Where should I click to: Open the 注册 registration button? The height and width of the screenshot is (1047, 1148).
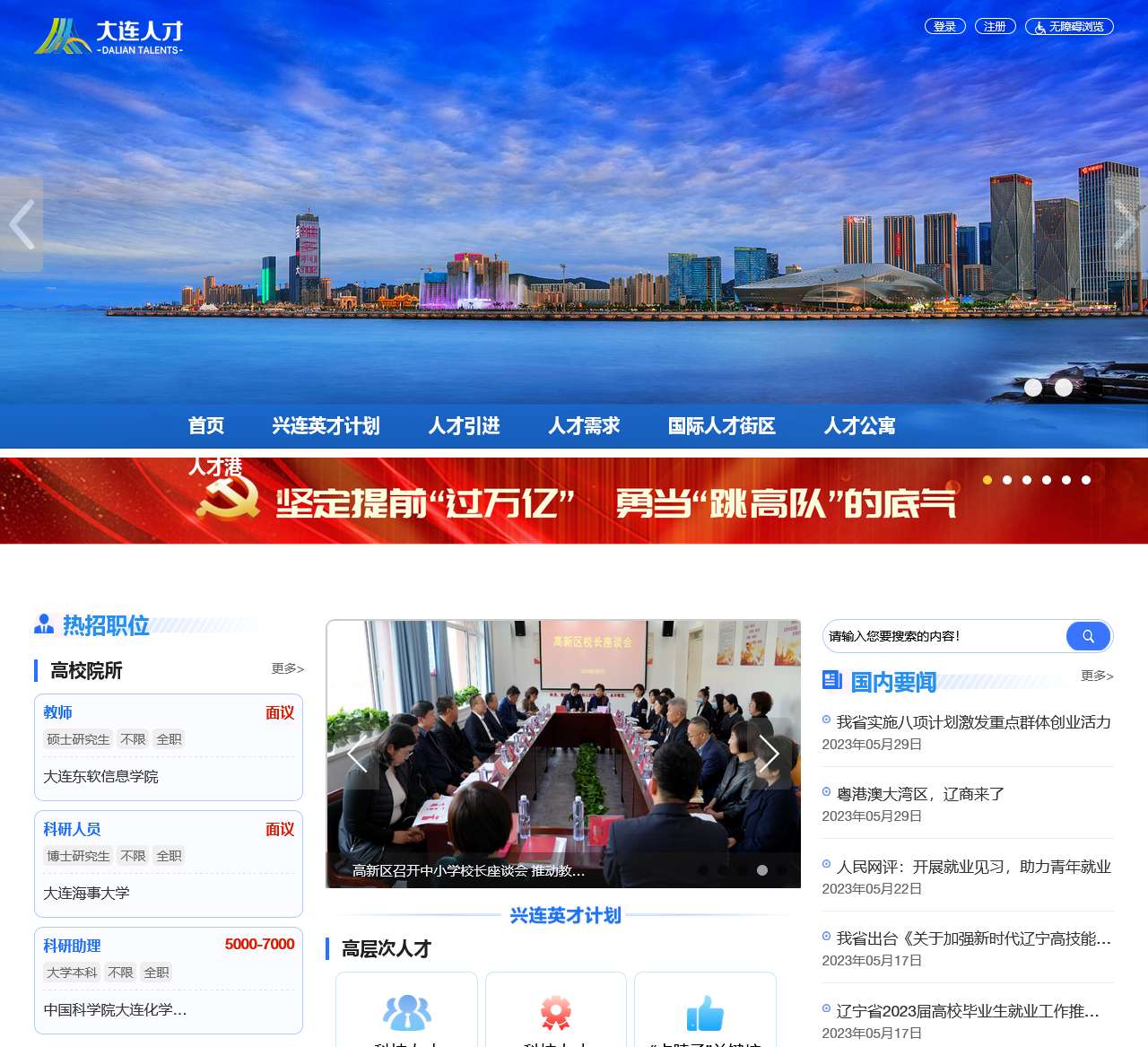click(995, 27)
